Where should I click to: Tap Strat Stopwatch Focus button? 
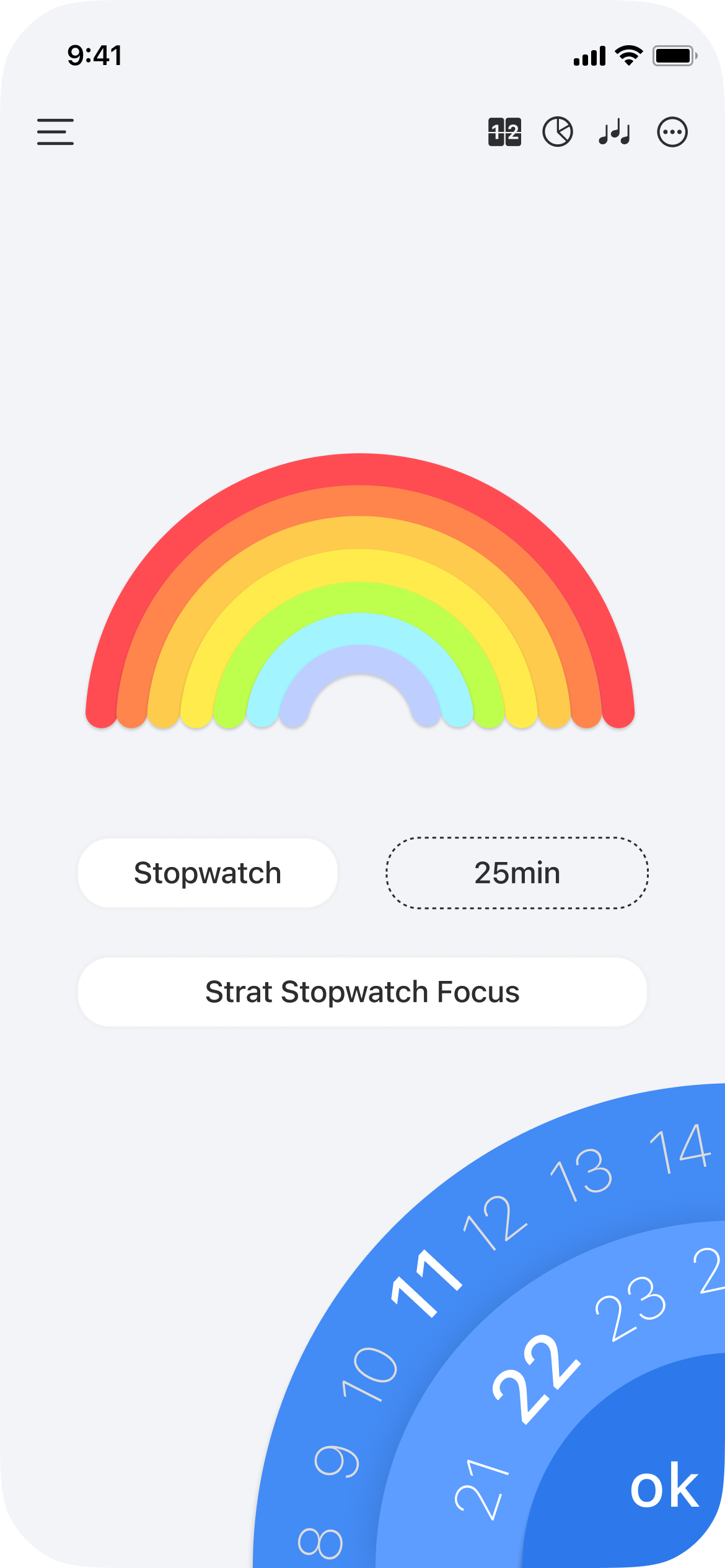click(x=362, y=992)
